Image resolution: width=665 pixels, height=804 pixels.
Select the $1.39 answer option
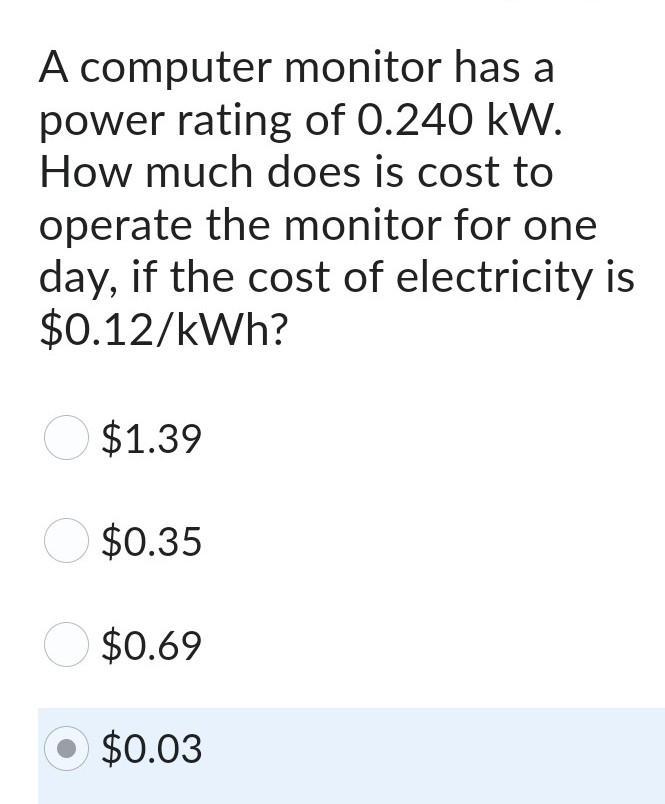(x=67, y=438)
